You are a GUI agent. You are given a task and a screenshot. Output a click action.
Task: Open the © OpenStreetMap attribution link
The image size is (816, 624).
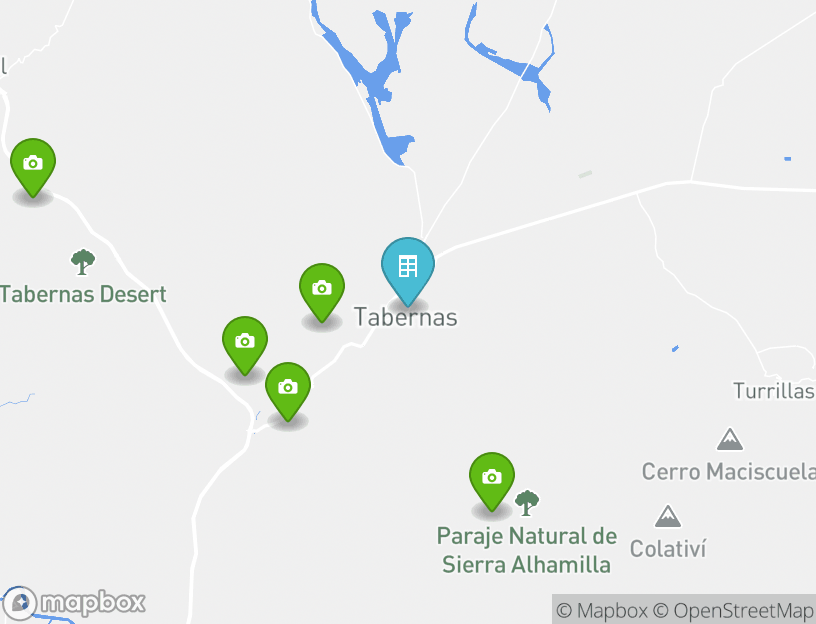[733, 610]
